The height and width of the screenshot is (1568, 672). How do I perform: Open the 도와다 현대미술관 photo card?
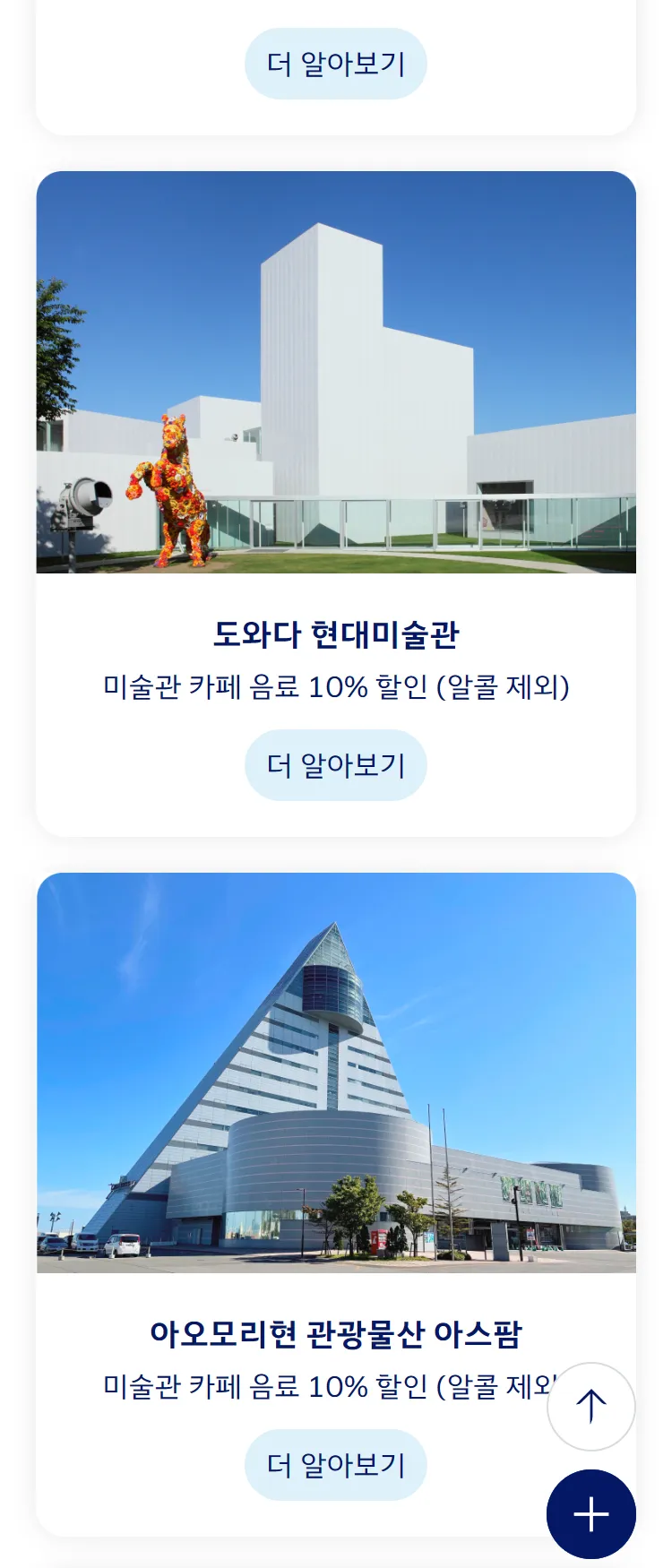tap(336, 372)
